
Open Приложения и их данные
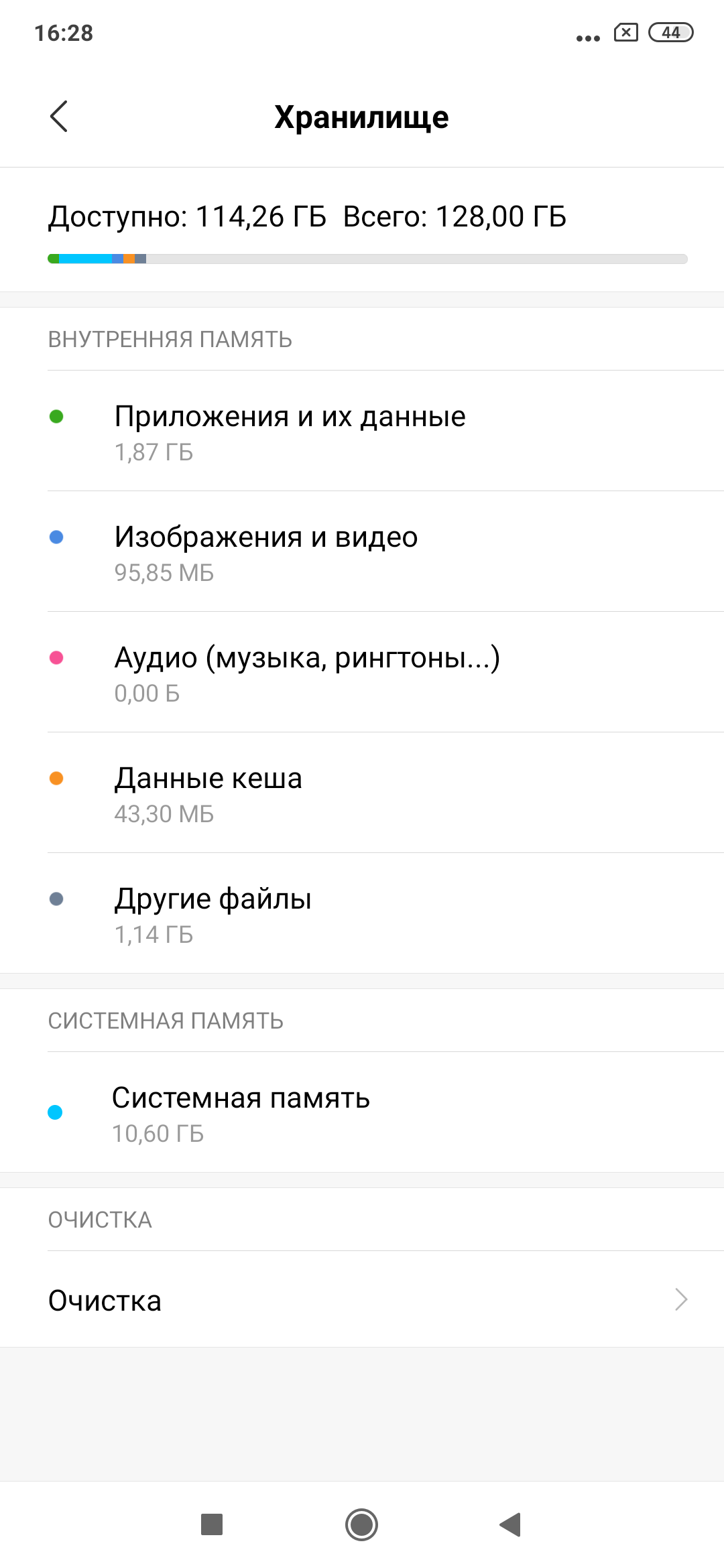(362, 431)
